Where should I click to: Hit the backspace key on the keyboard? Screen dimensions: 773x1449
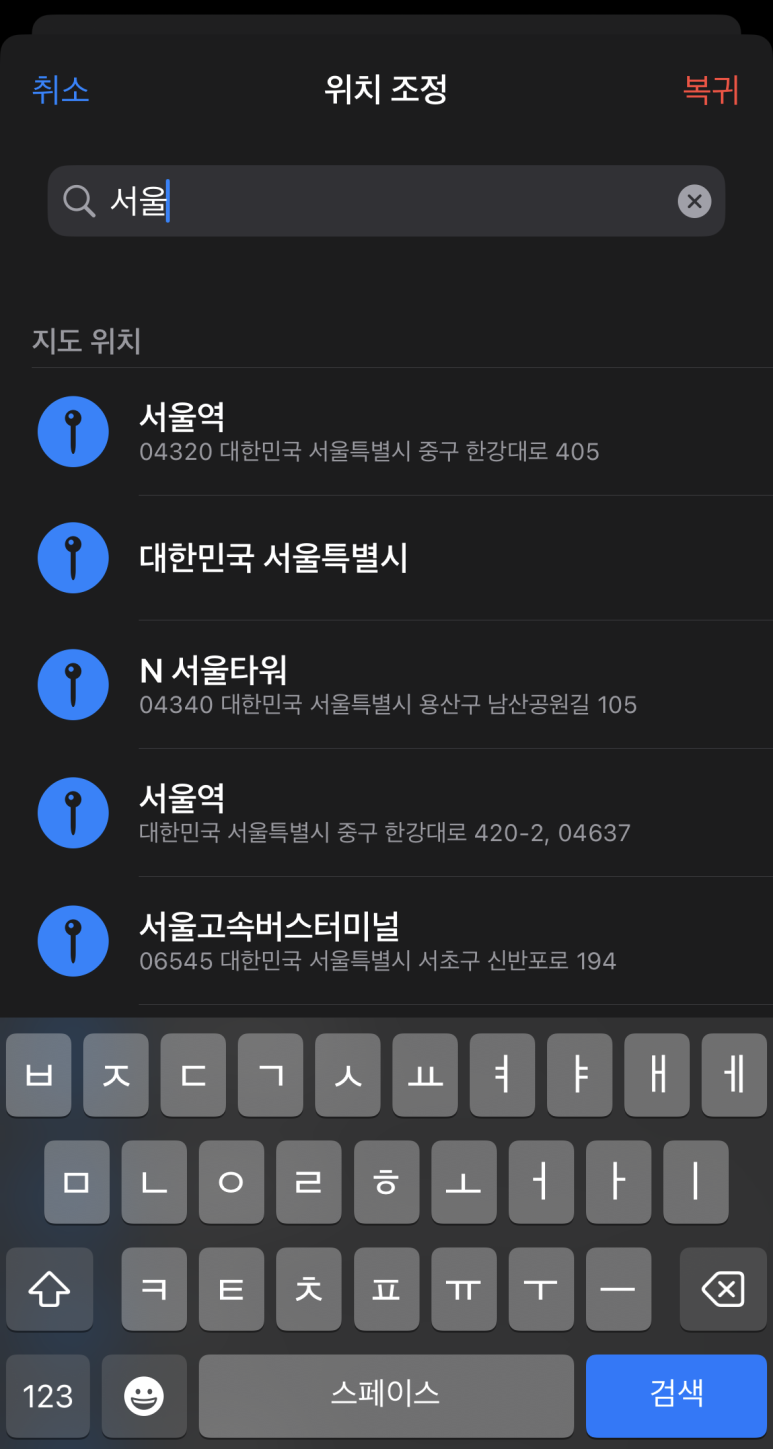point(723,1289)
